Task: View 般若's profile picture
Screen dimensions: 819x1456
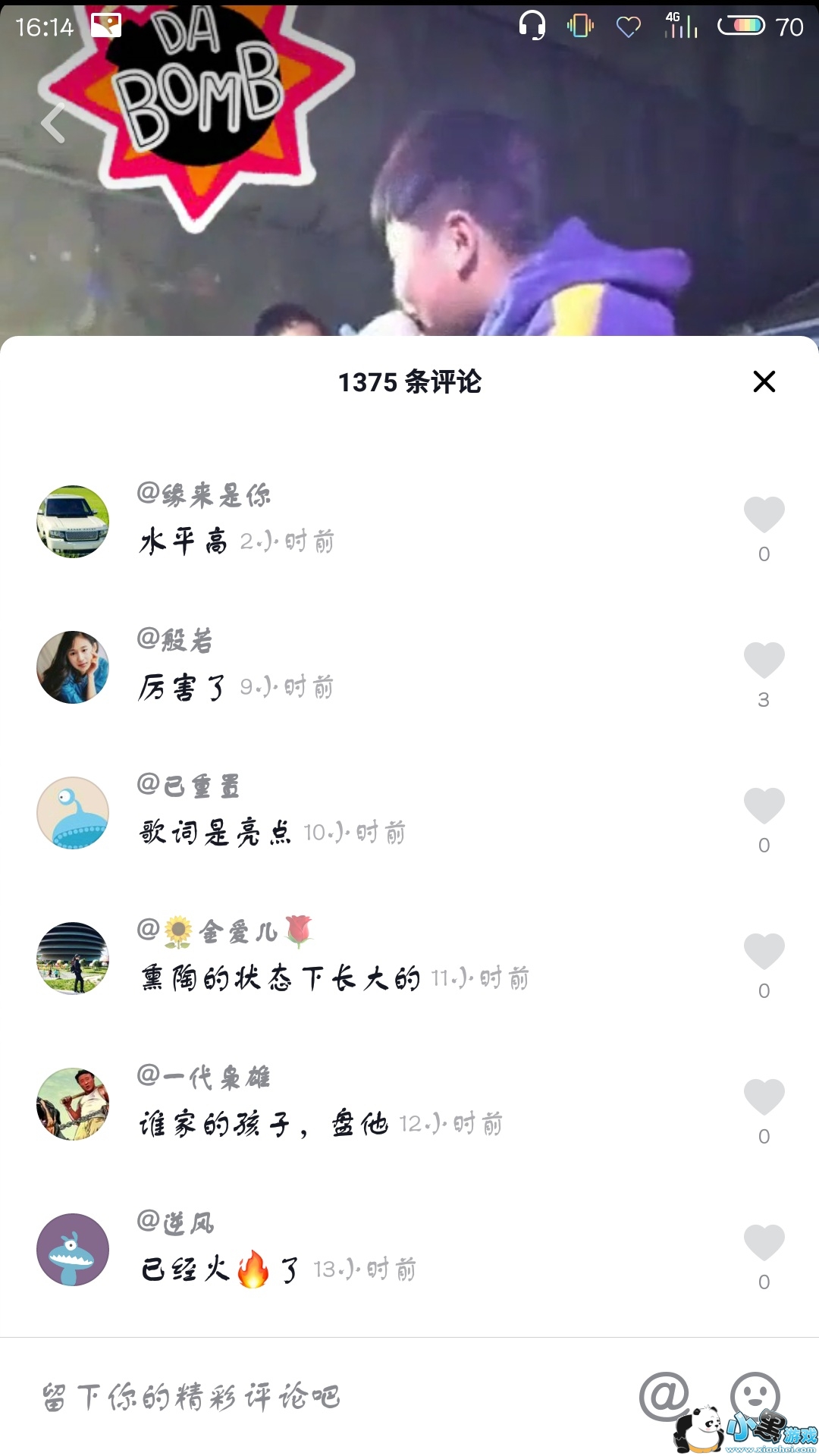Action: click(73, 667)
